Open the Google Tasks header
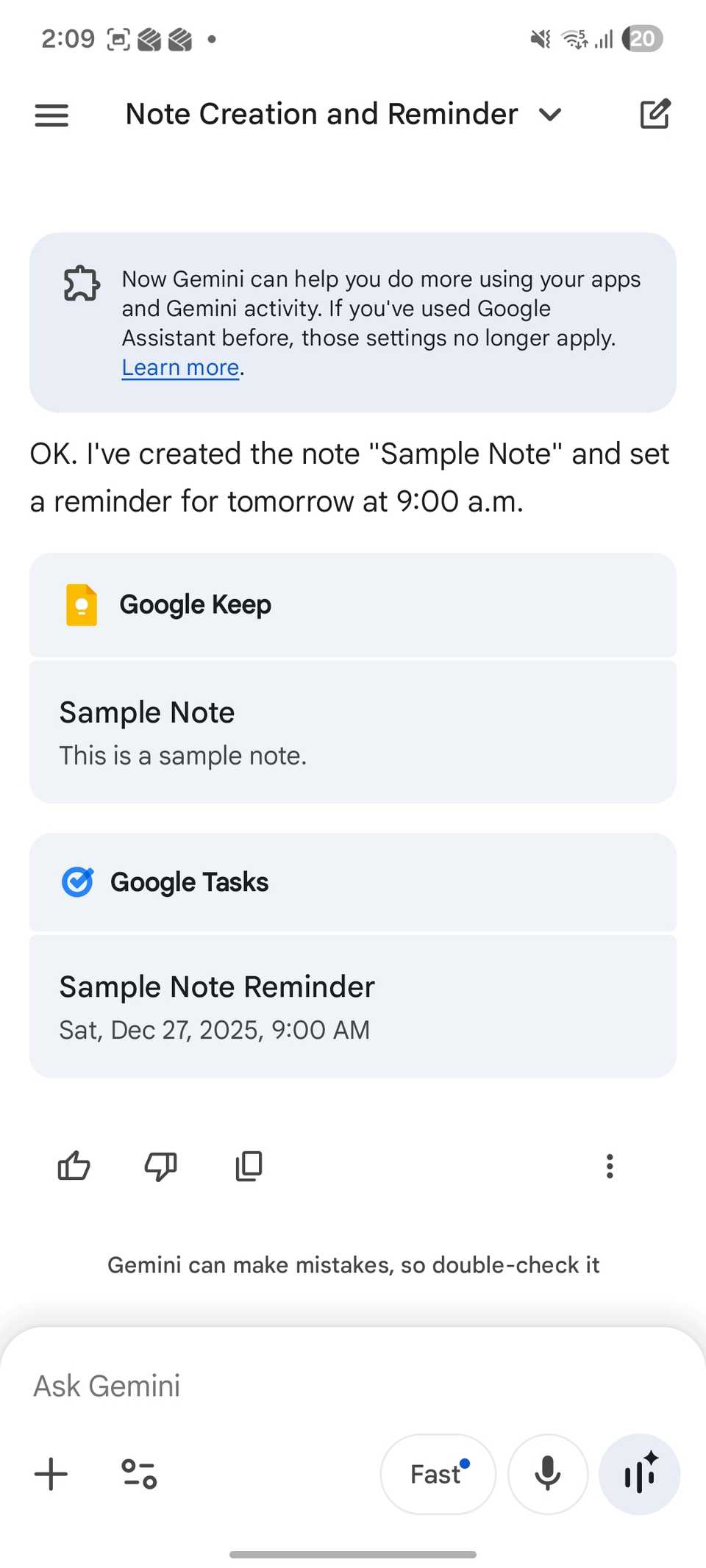 point(352,882)
